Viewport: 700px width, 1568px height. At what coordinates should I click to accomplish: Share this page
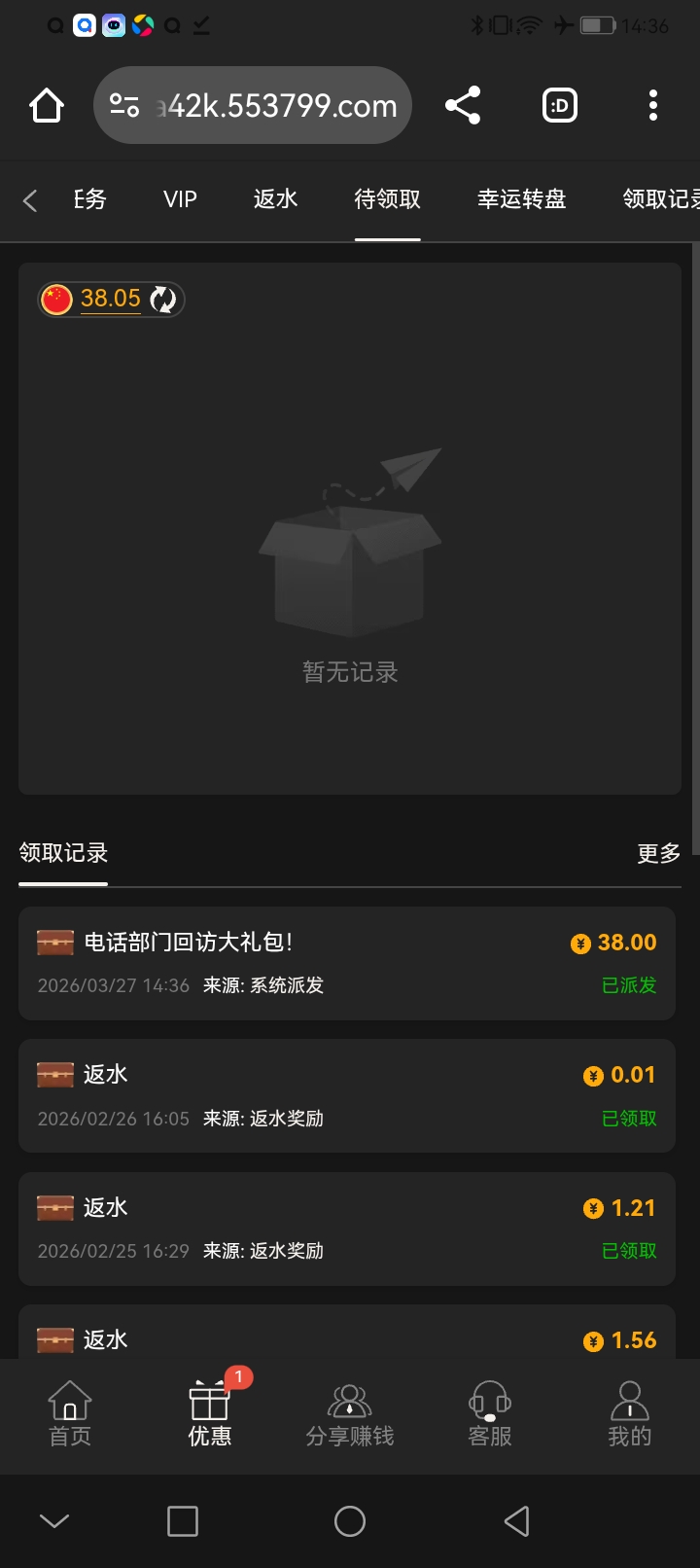click(463, 105)
